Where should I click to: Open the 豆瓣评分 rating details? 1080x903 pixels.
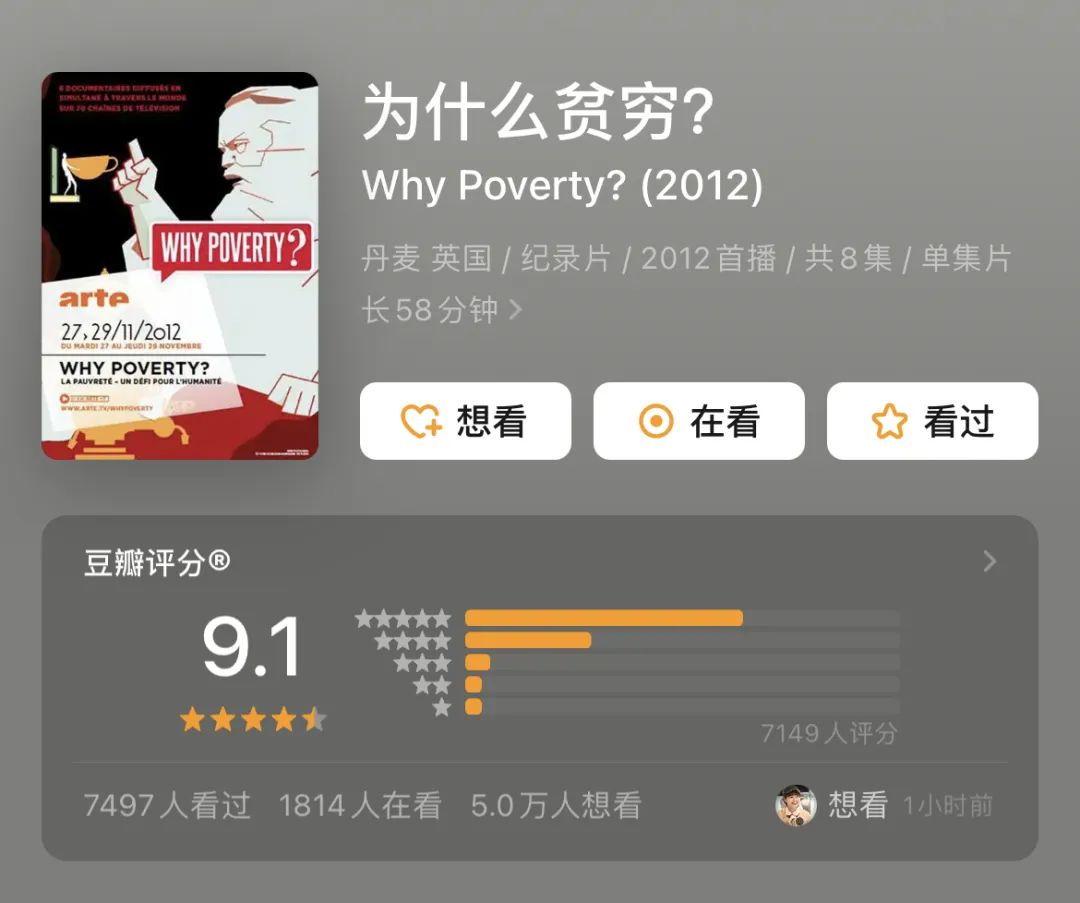989,562
